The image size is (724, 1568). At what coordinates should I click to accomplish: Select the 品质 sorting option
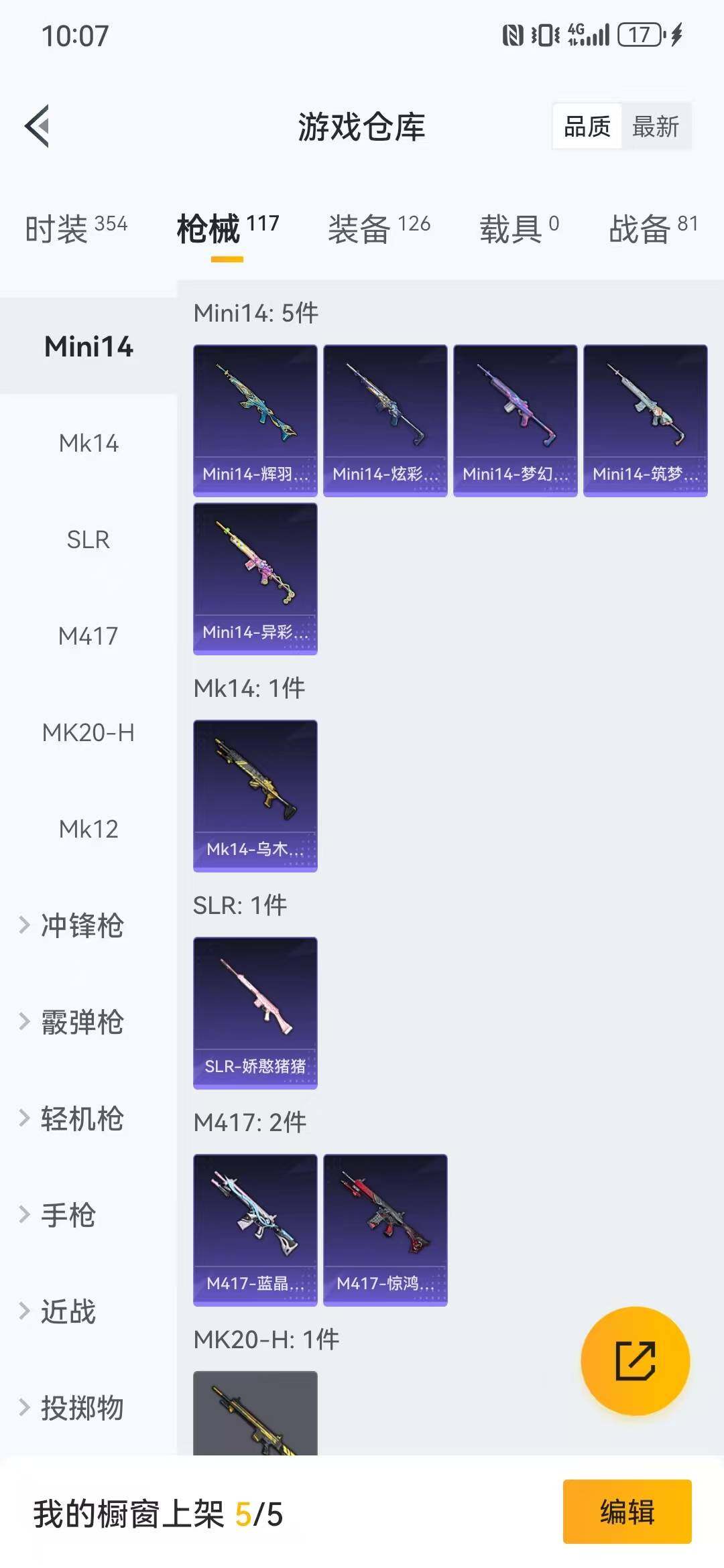click(x=587, y=126)
